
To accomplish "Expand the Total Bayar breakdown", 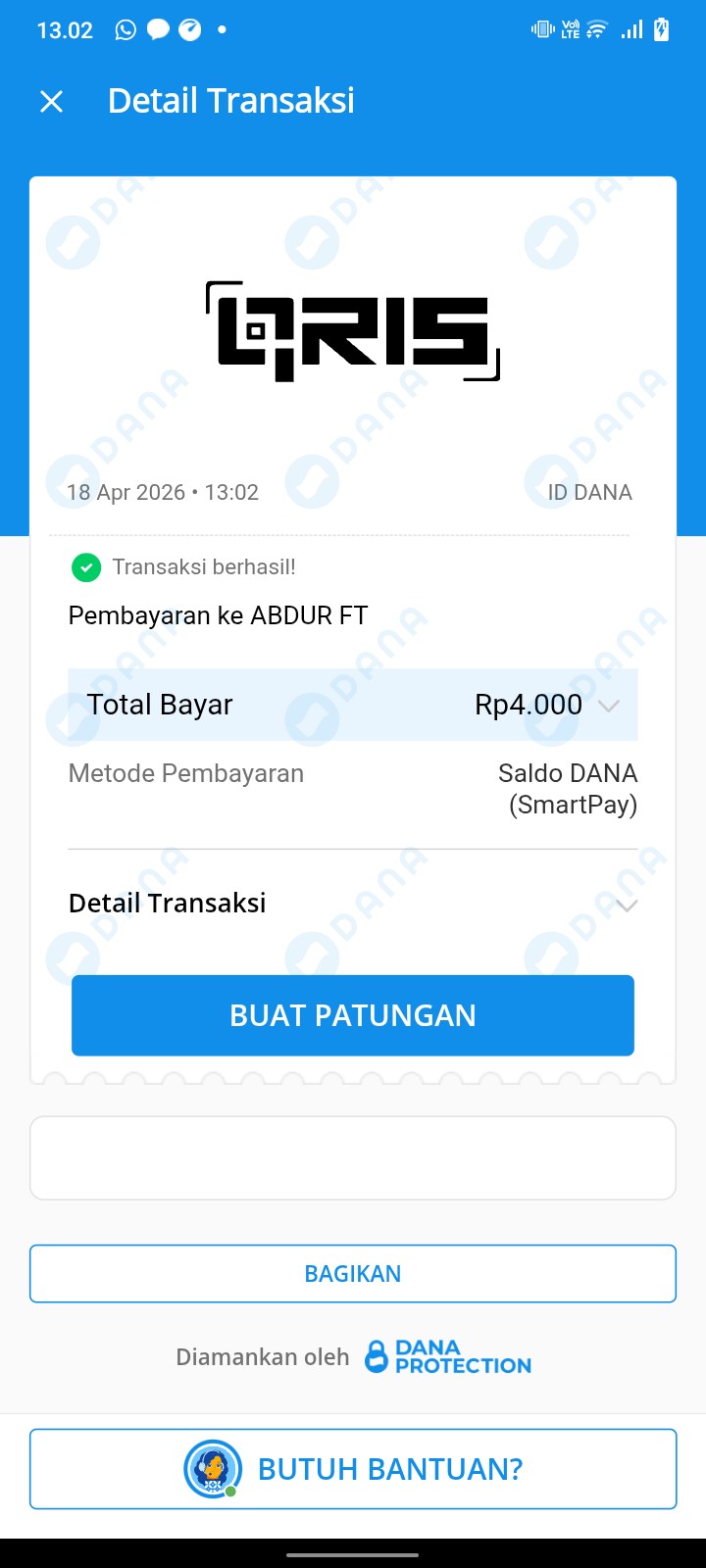I will point(608,706).
